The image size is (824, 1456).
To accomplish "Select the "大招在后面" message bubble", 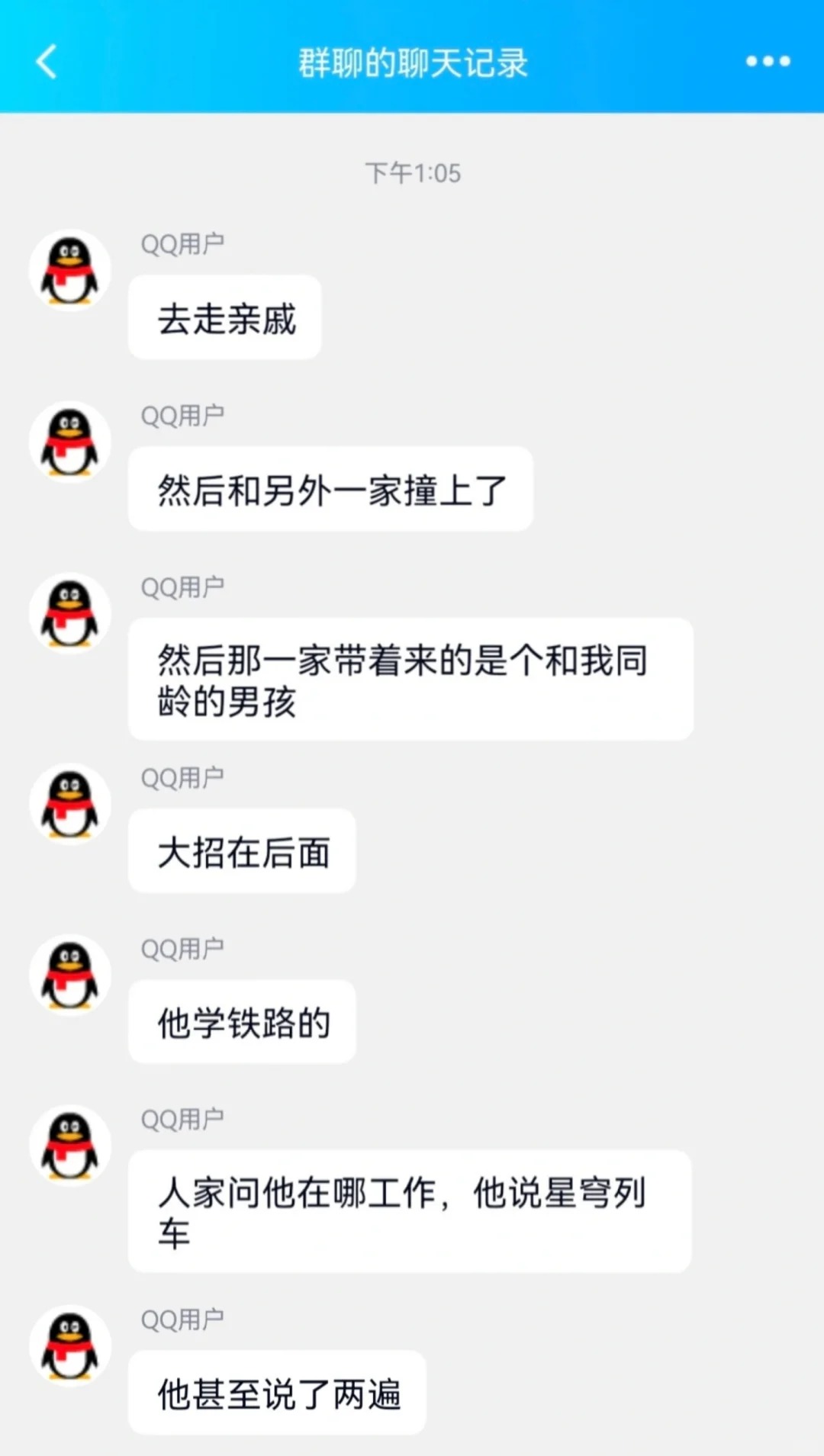I will [x=242, y=852].
